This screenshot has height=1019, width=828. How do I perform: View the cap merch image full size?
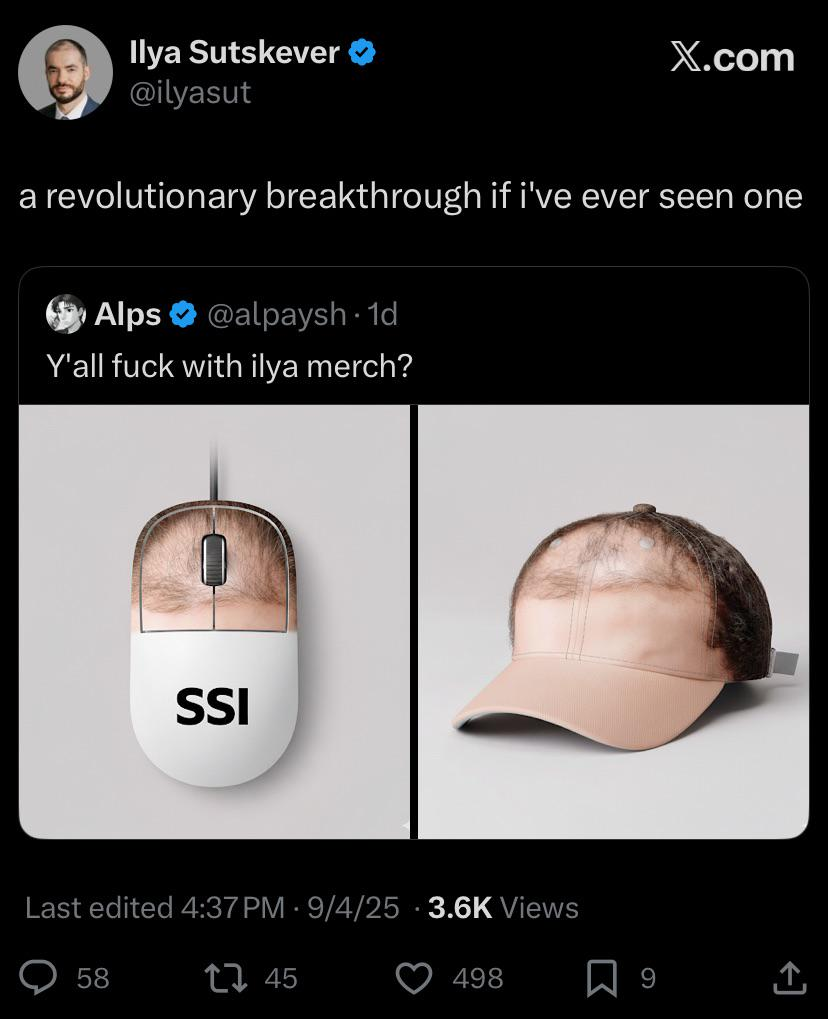pyautogui.click(x=614, y=621)
